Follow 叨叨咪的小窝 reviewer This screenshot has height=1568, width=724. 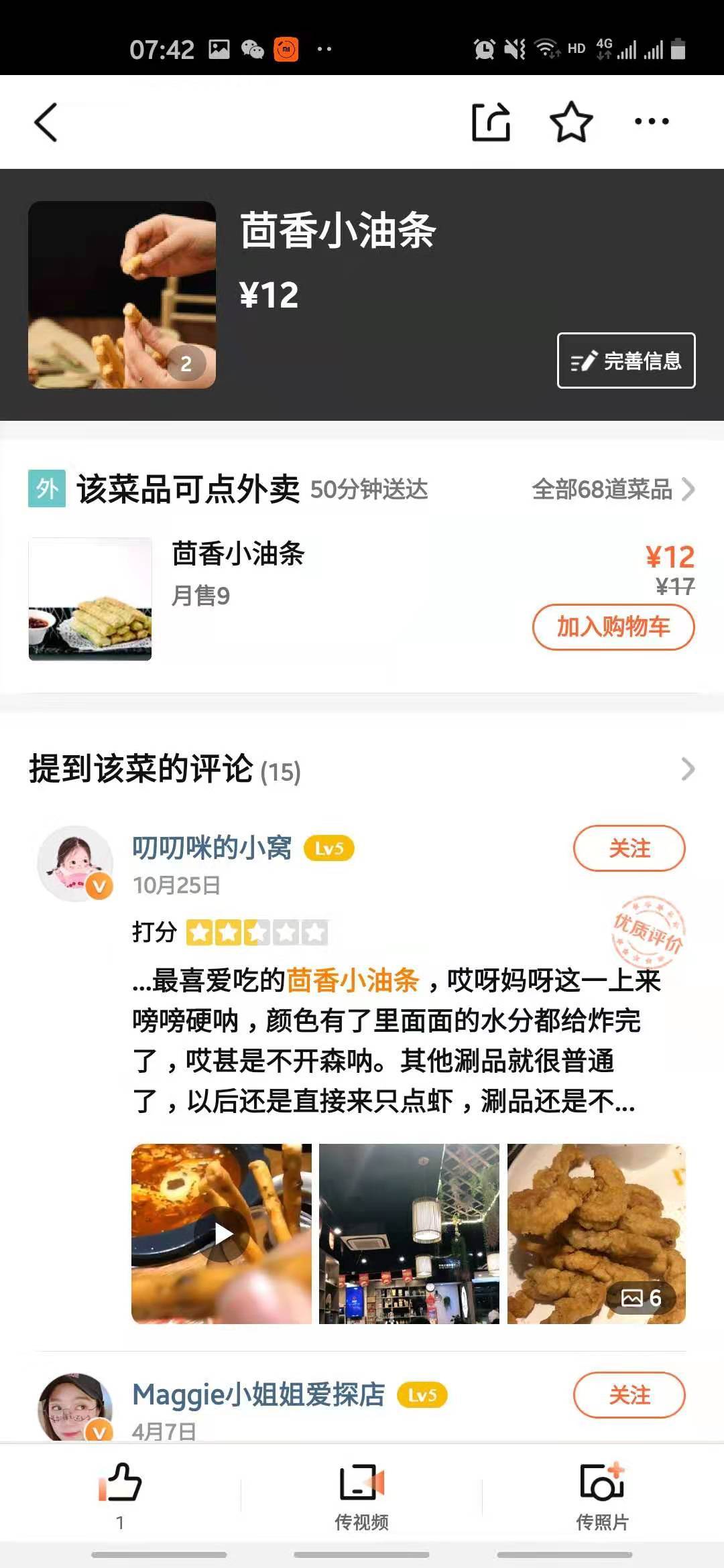coord(627,848)
